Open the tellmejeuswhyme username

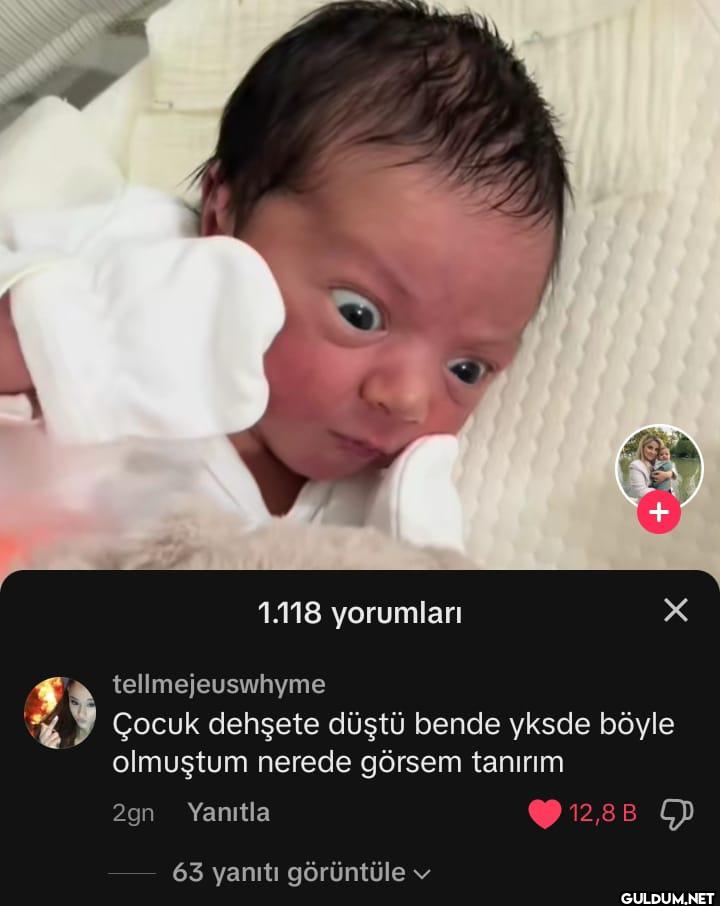pos(219,684)
